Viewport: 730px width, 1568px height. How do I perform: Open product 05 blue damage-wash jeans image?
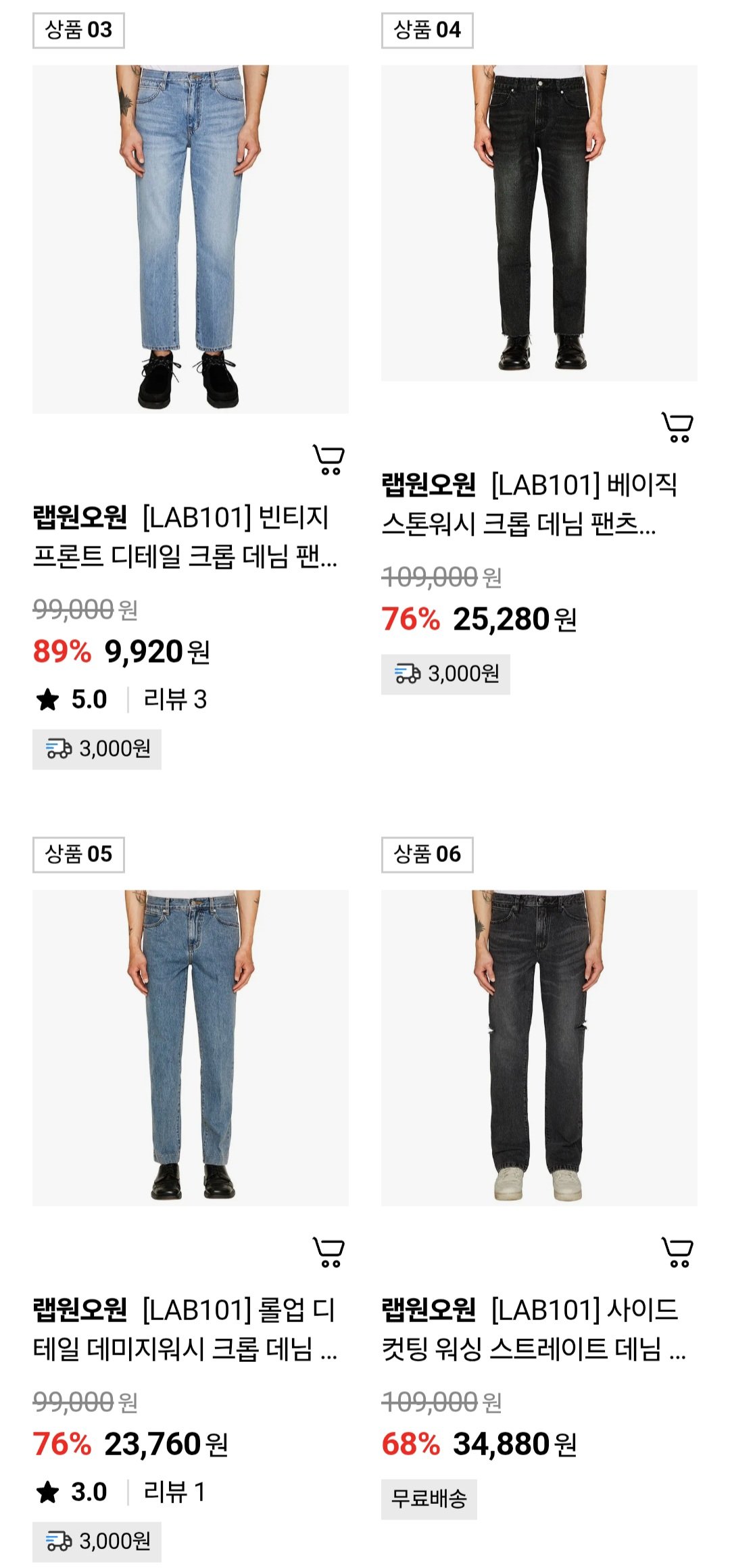coord(191,1047)
